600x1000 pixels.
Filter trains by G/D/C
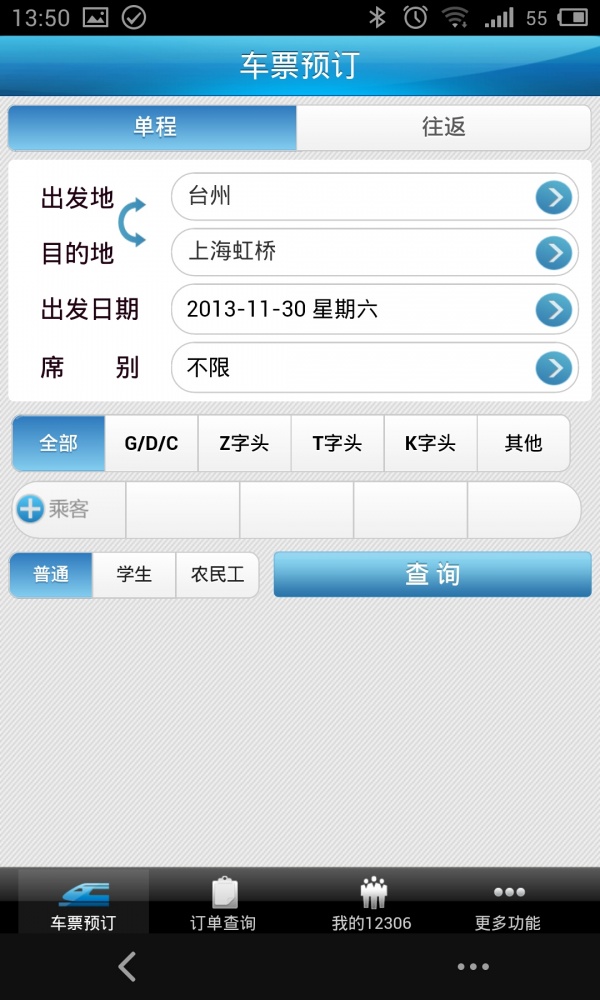(151, 443)
